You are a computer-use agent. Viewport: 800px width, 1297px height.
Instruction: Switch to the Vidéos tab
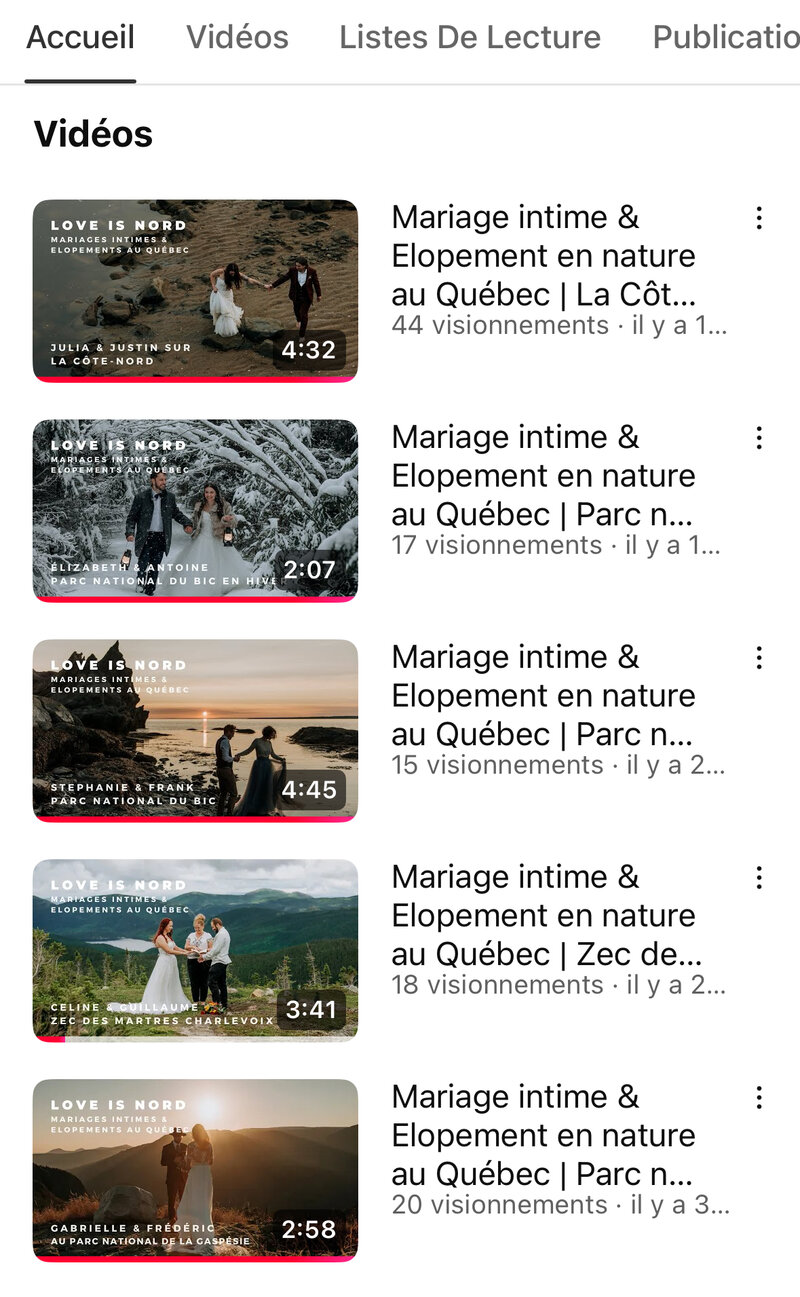[237, 38]
